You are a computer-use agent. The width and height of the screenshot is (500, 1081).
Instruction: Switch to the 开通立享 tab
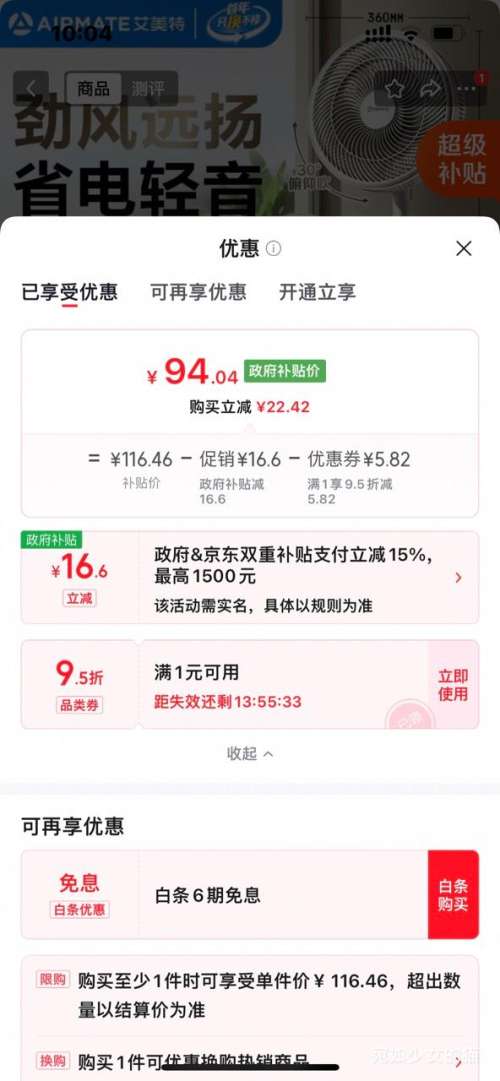click(317, 292)
